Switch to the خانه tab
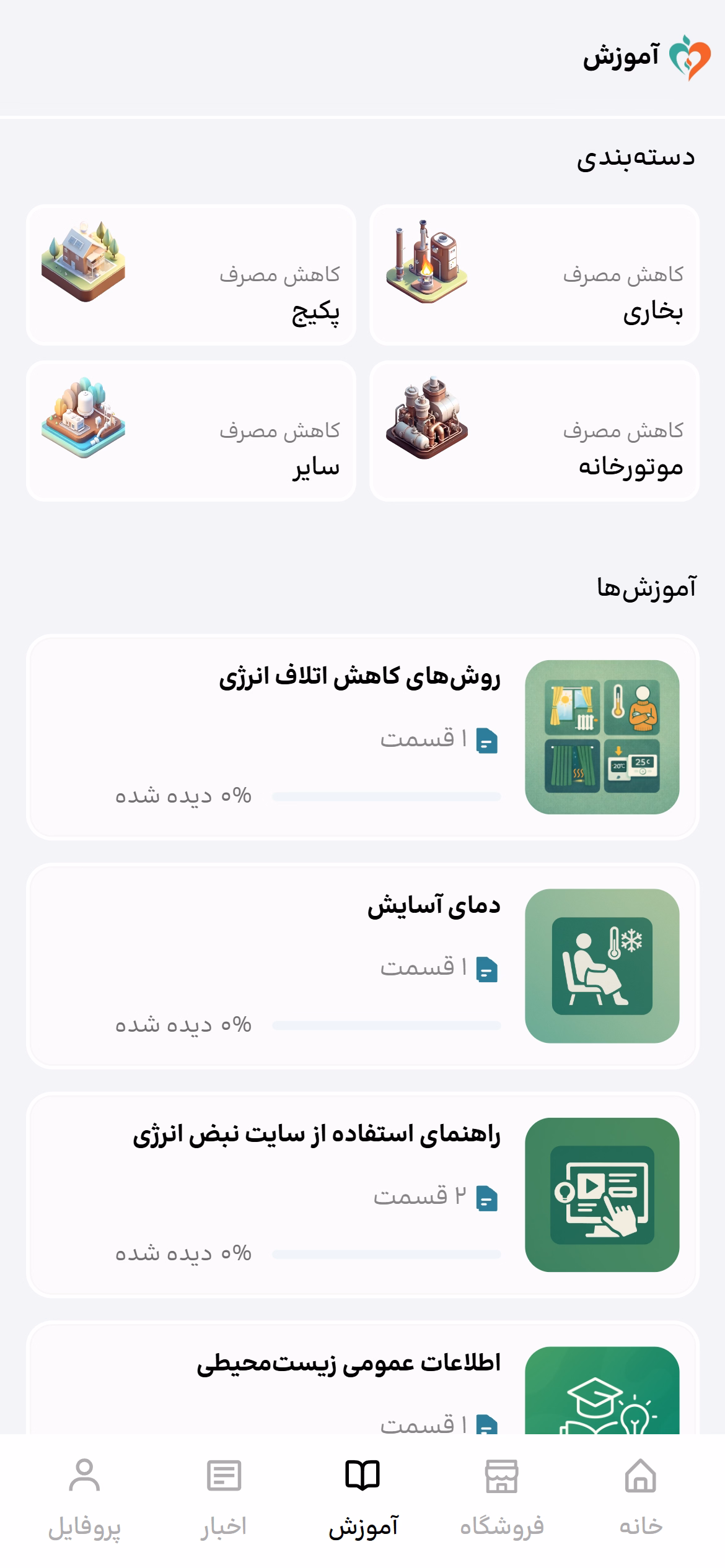The width and height of the screenshot is (725, 1568). pos(641,1499)
